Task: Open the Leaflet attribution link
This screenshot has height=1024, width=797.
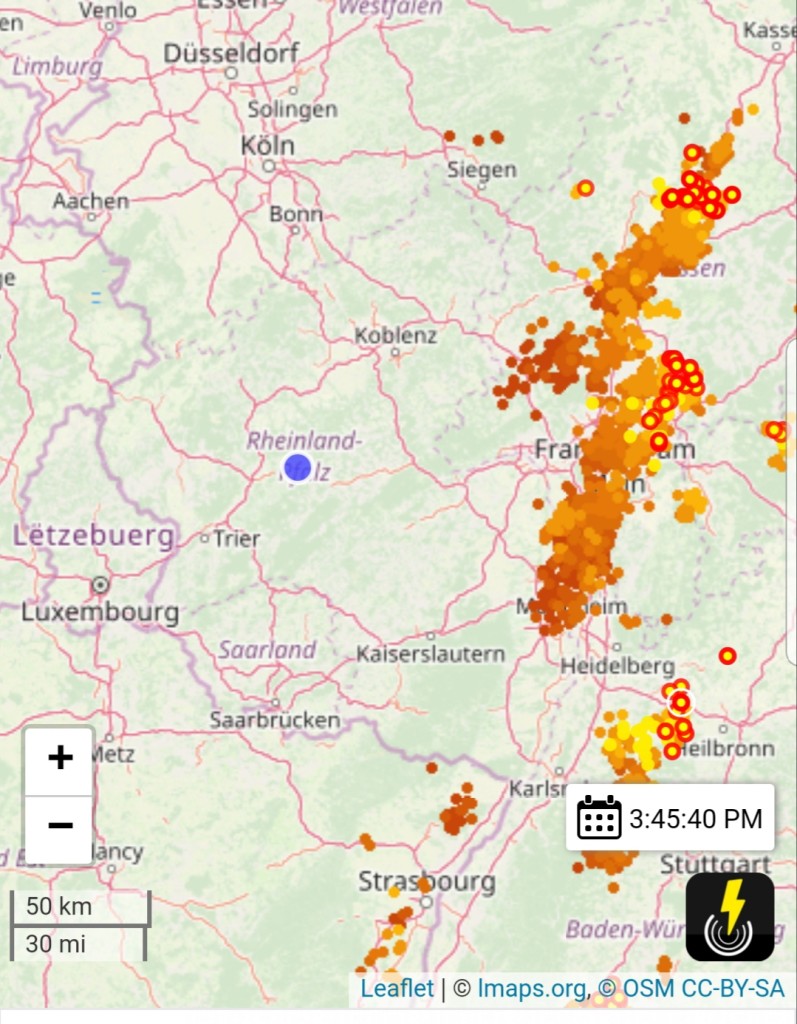Action: point(397,988)
